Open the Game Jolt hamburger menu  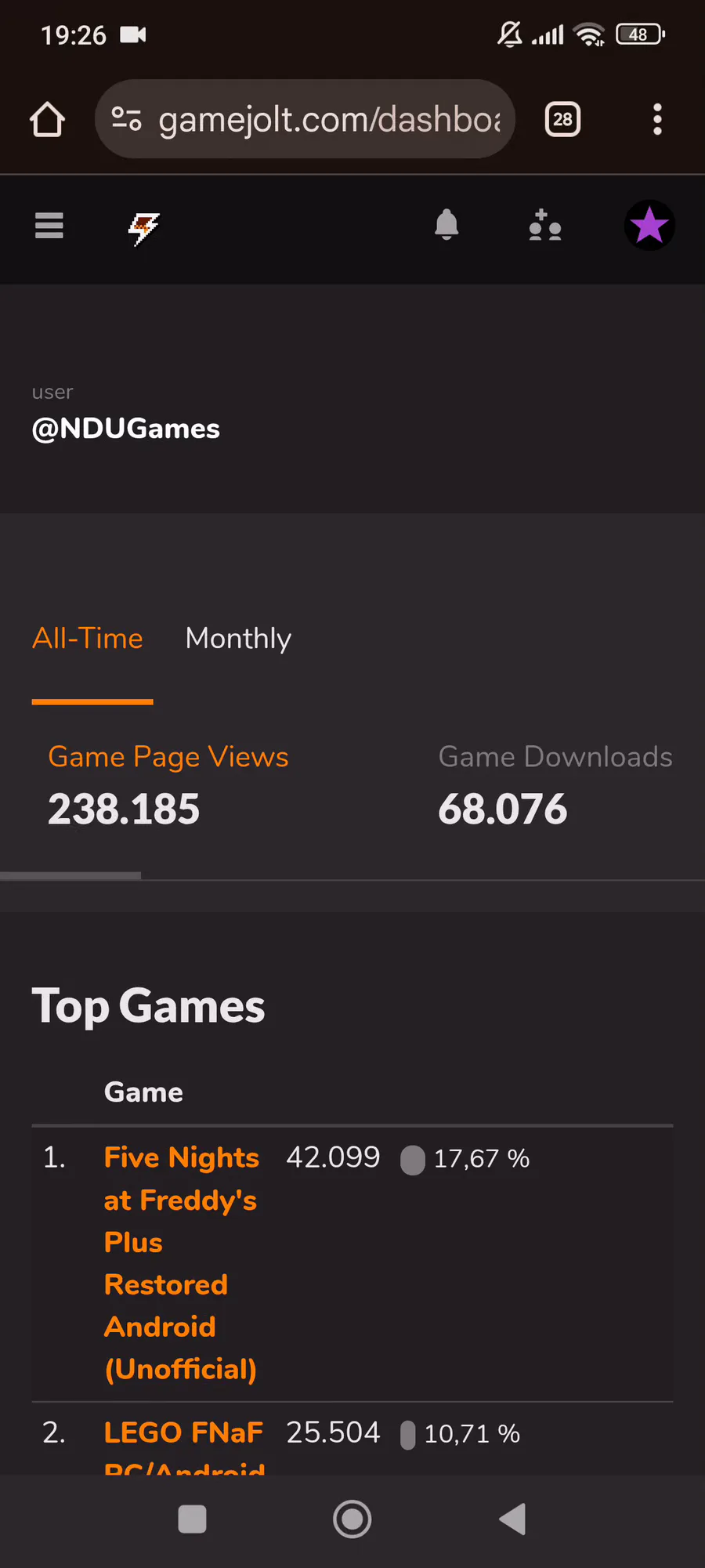tap(49, 226)
